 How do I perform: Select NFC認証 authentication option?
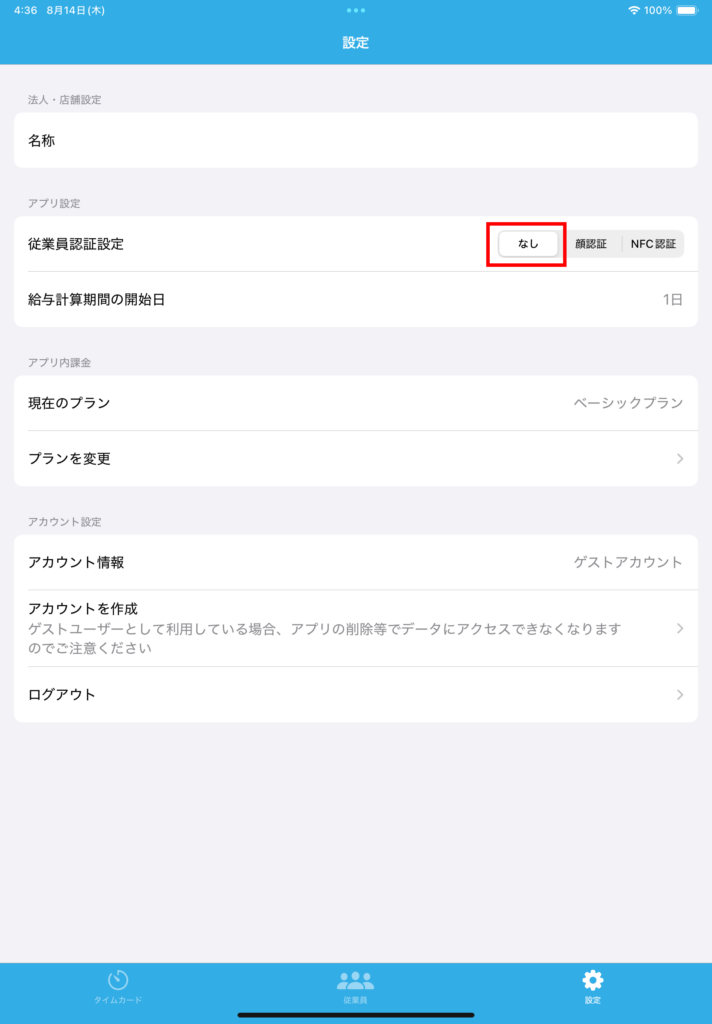pyautogui.click(x=653, y=244)
